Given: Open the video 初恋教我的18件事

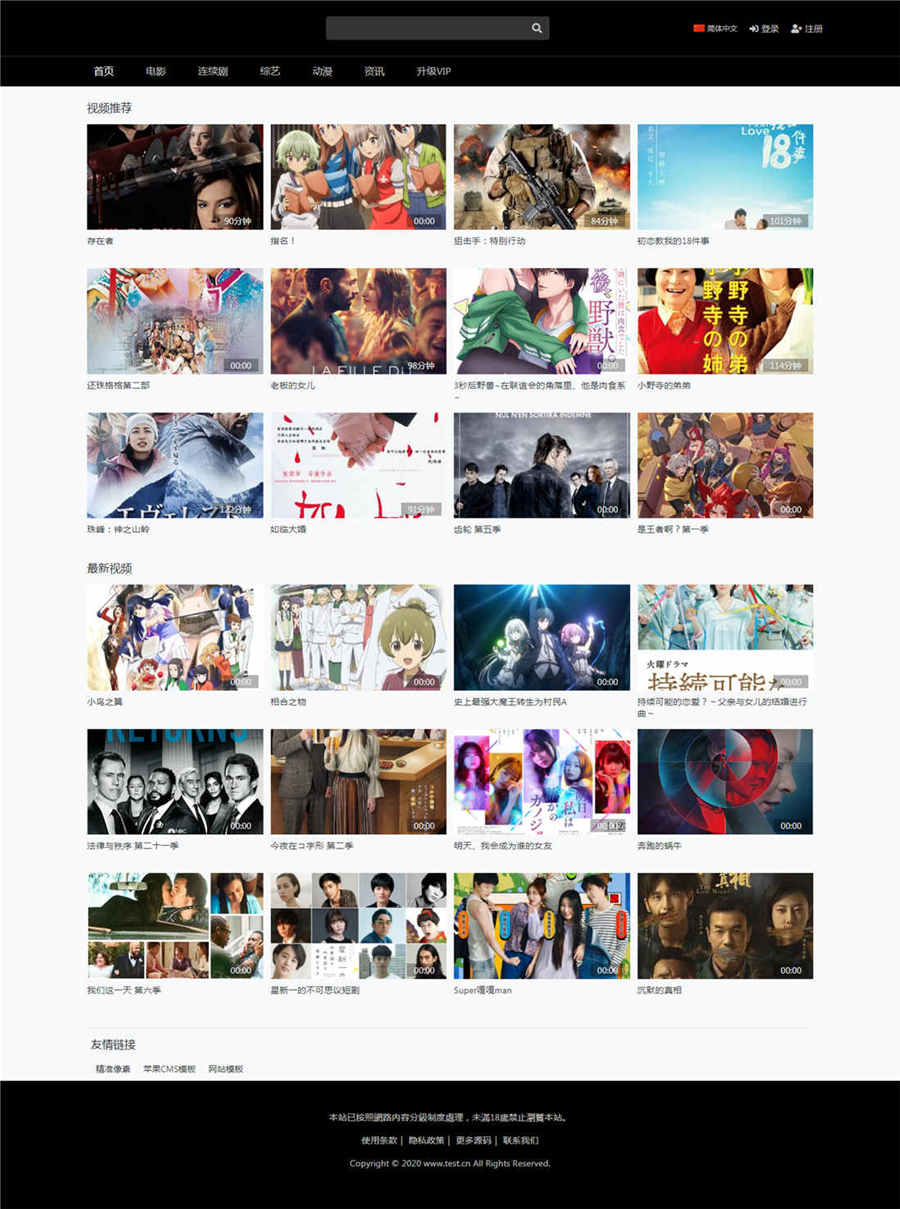Looking at the screenshot, I should coord(725,177).
